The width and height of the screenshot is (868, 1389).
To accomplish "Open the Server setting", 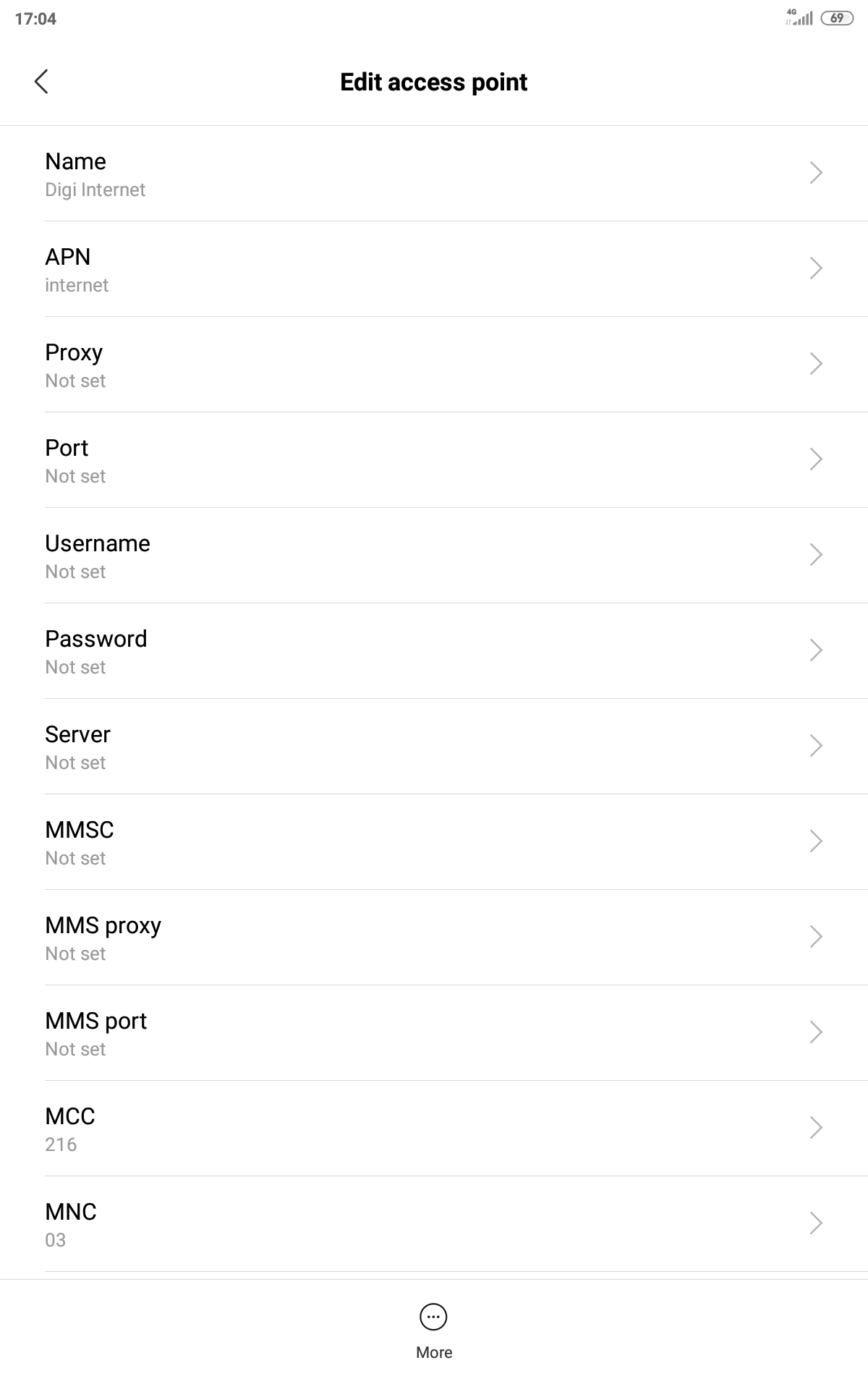I will pos(434,747).
